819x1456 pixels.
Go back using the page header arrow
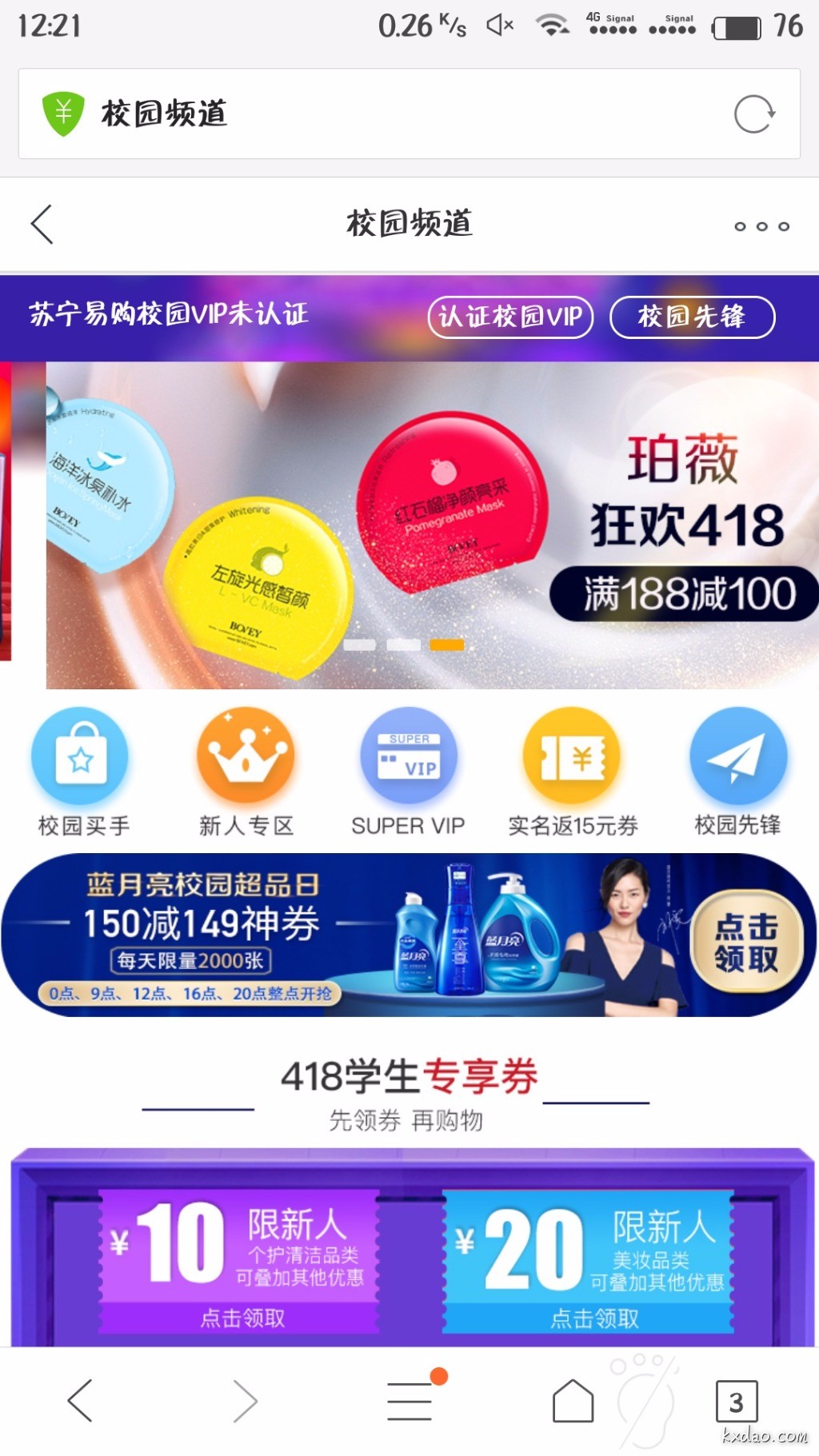[42, 224]
